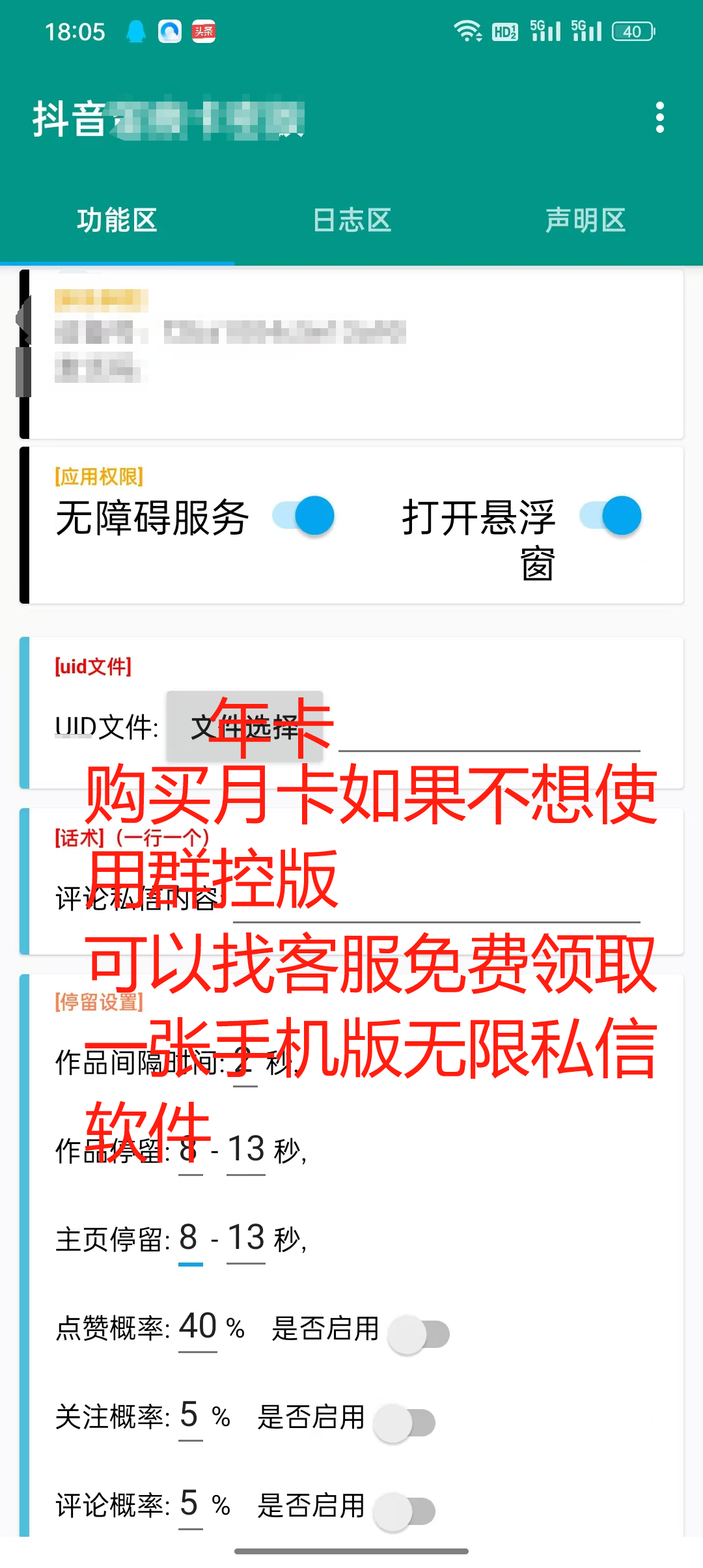The width and height of the screenshot is (703, 1568).
Task: Toggle the 无障碍服务 switch off
Action: (304, 516)
